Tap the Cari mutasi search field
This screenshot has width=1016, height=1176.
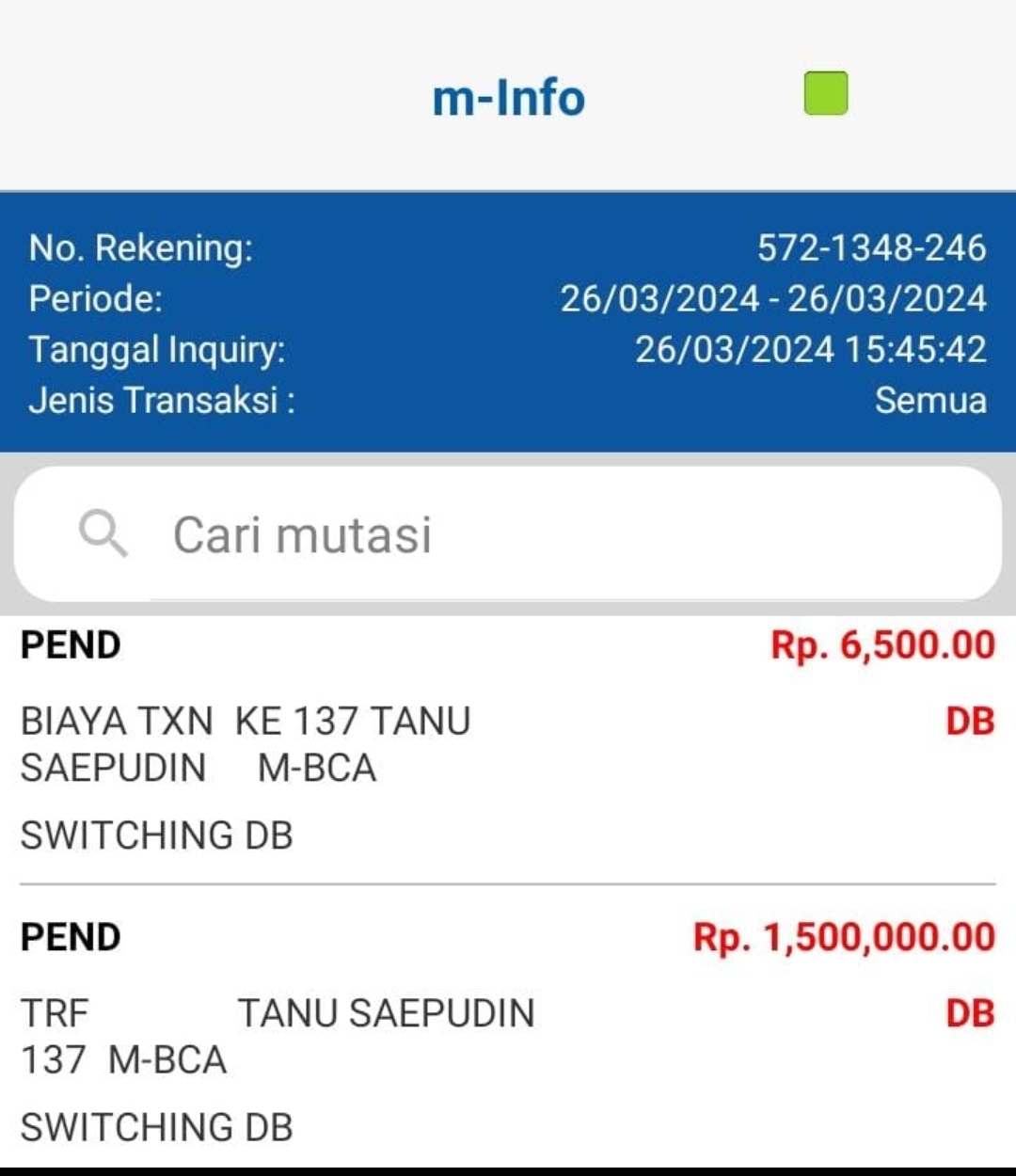pos(508,534)
